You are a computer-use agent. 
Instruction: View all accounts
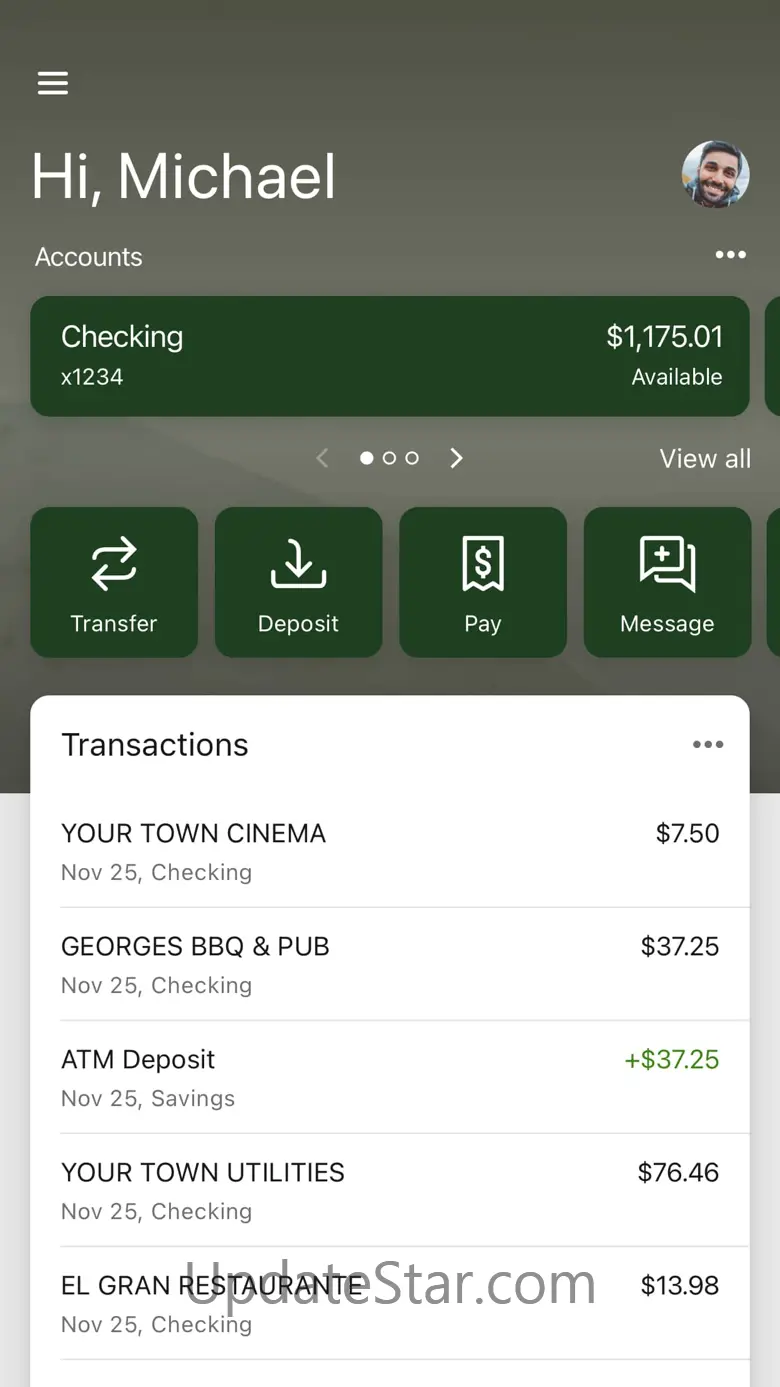click(704, 459)
